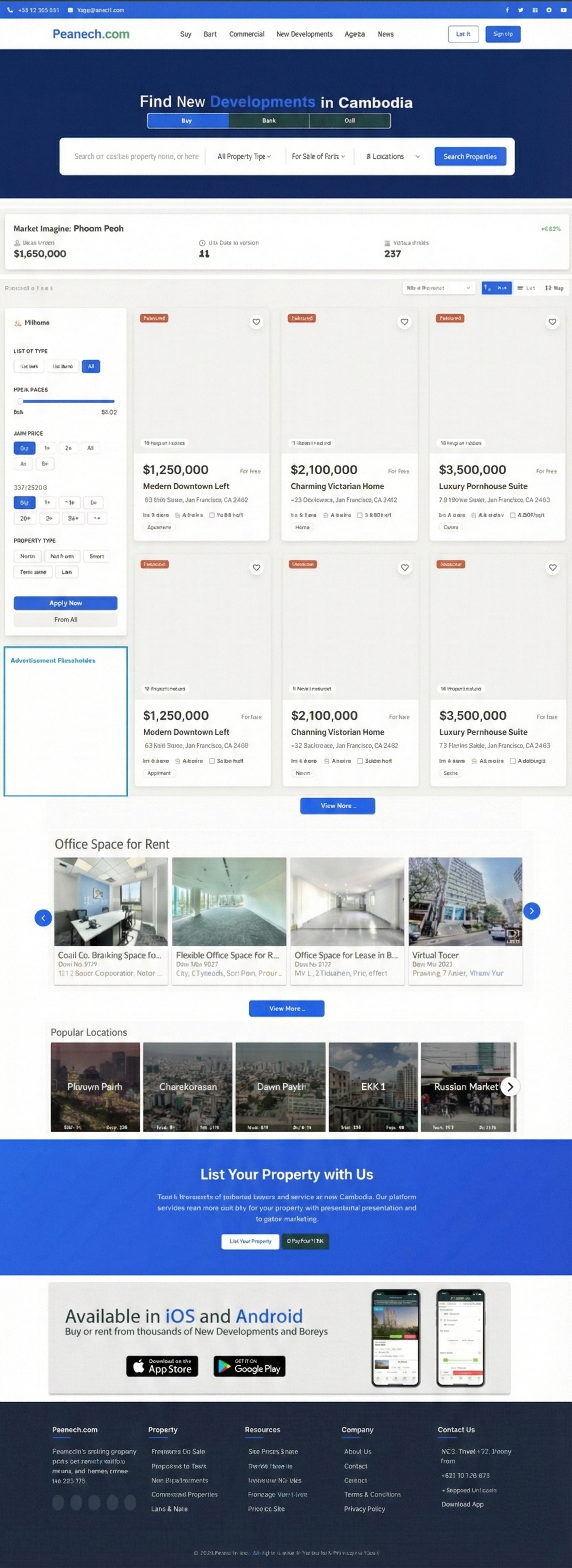The width and height of the screenshot is (572, 1568).
Task: Reset filters with From All button
Action: pos(65,620)
